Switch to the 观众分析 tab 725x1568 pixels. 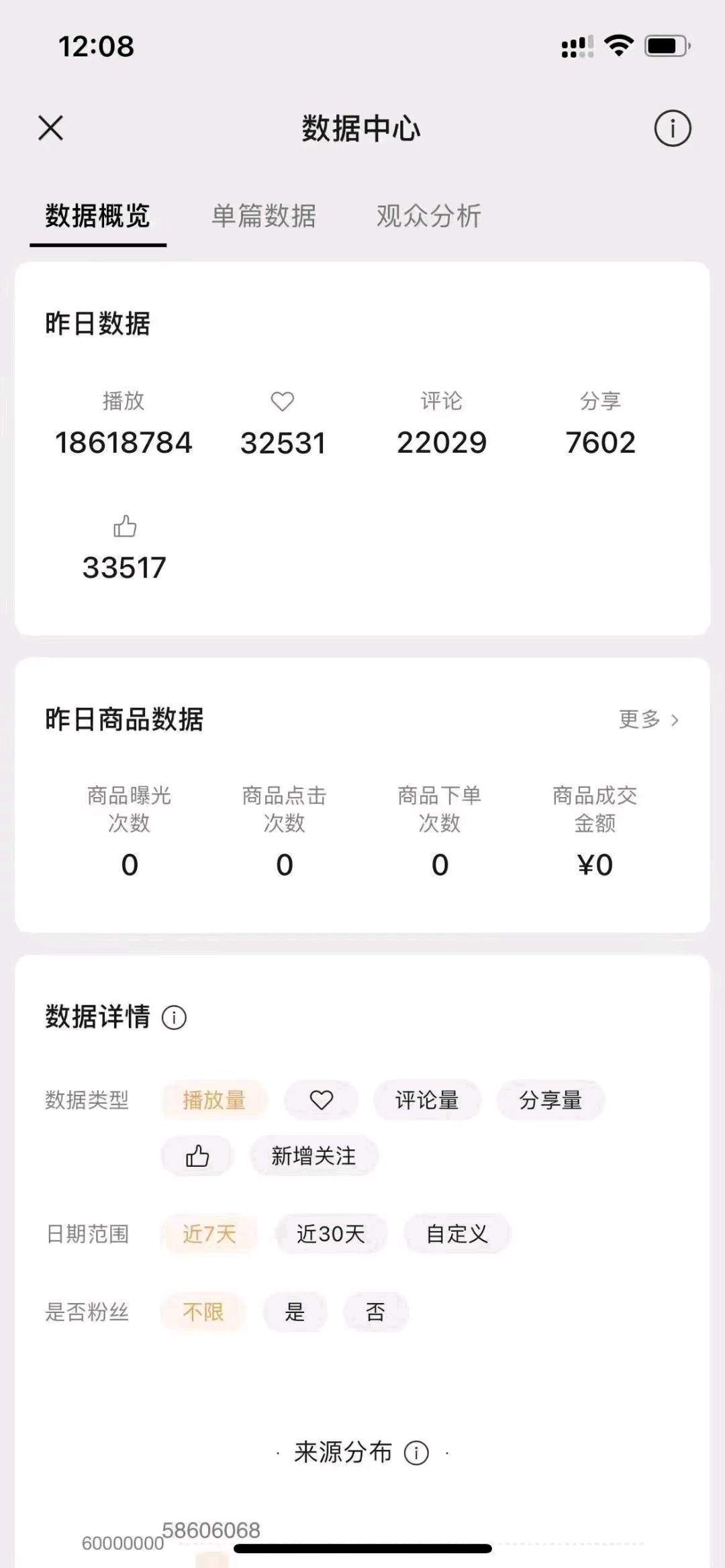coord(428,216)
